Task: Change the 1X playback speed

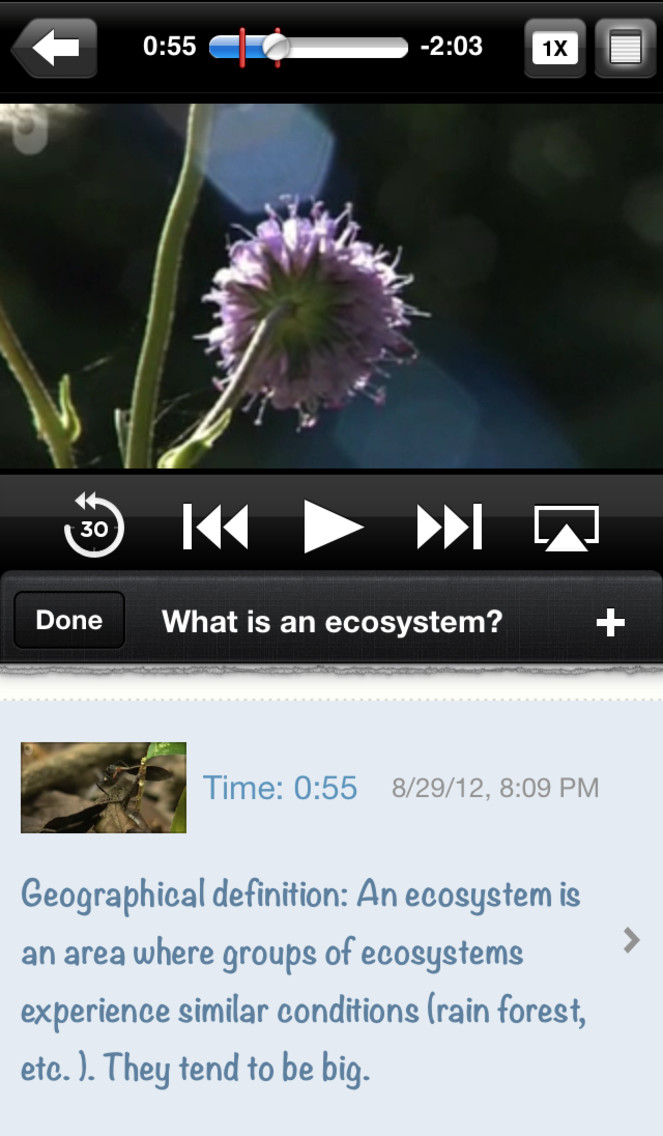Action: pyautogui.click(x=554, y=48)
